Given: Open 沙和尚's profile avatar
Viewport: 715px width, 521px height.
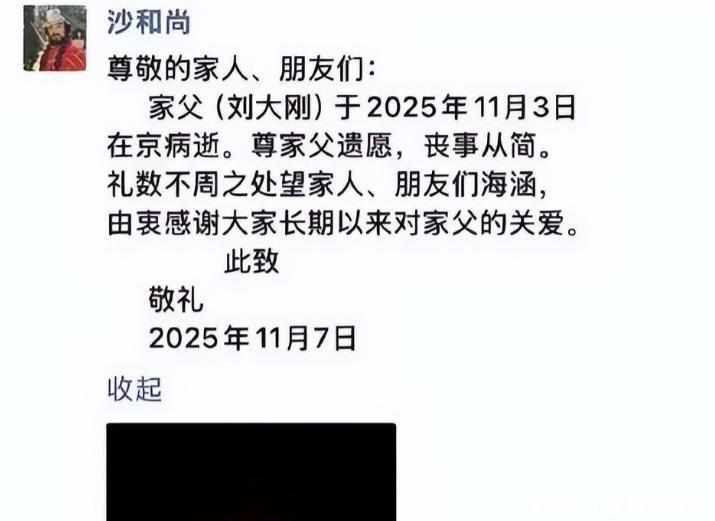Looking at the screenshot, I should tap(55, 38).
